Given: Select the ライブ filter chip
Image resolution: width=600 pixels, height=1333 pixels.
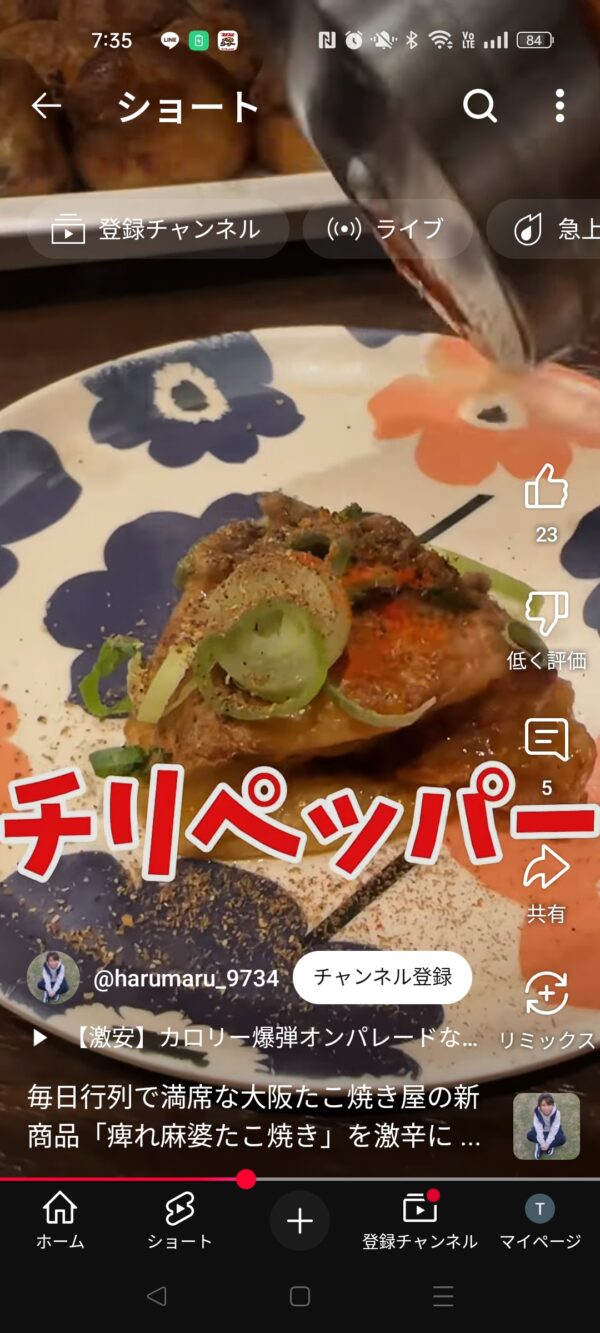Looking at the screenshot, I should 387,229.
